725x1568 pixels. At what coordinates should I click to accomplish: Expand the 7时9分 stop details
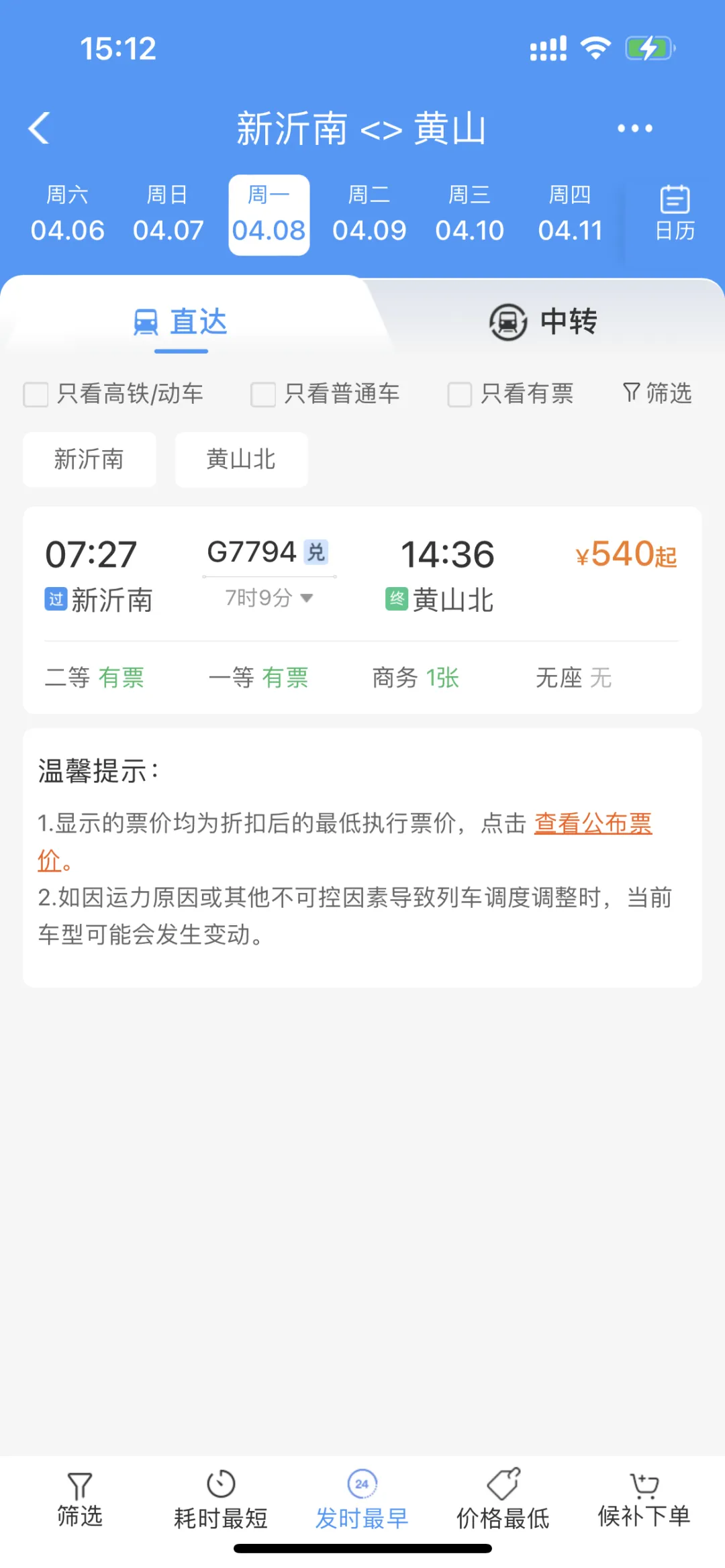pos(269,597)
